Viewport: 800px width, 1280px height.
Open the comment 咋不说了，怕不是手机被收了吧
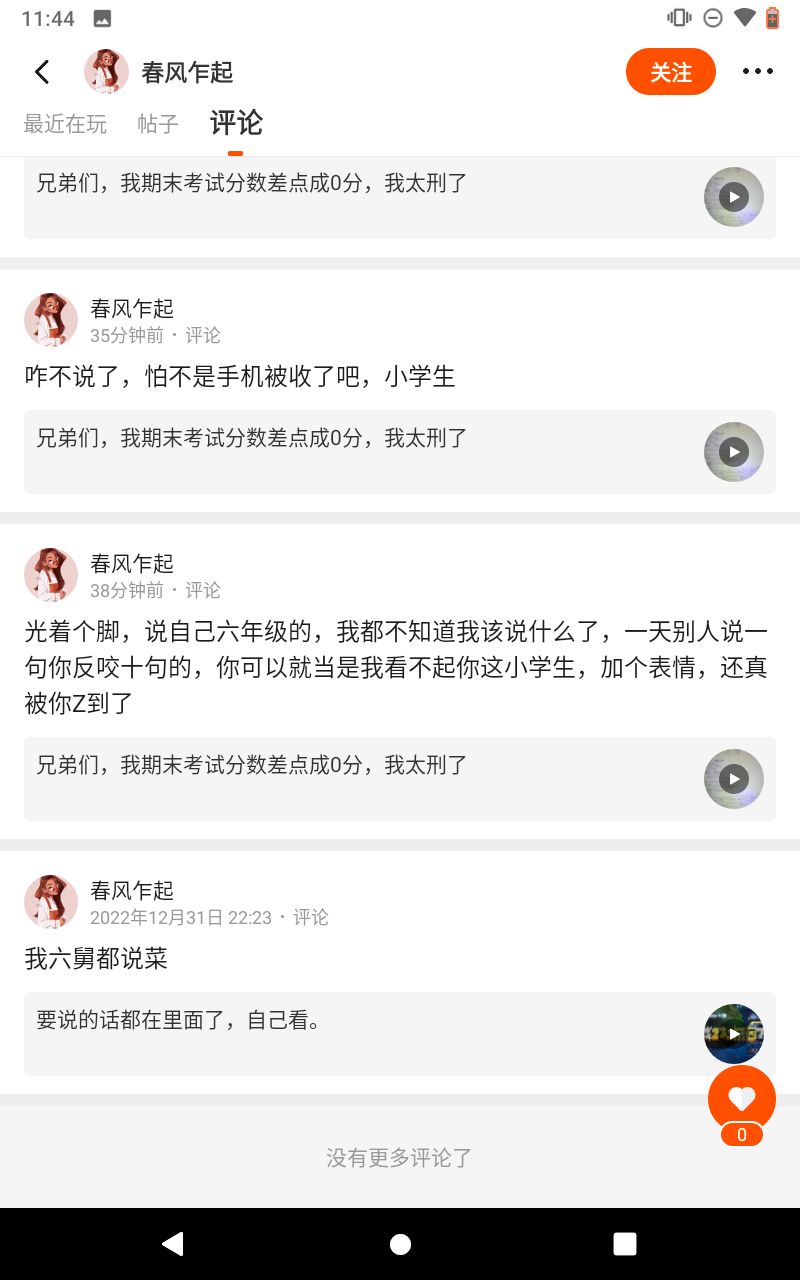240,377
